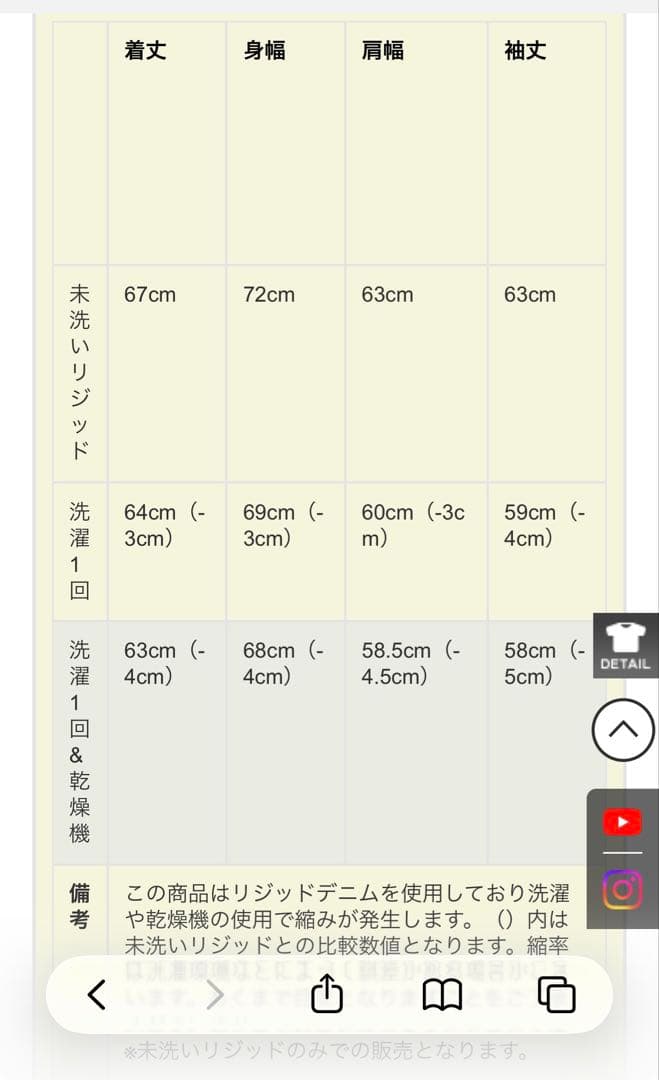Viewport: 659px width, 1080px height.
Task: Tap the scroll-to-top arrow button
Action: coord(623,729)
